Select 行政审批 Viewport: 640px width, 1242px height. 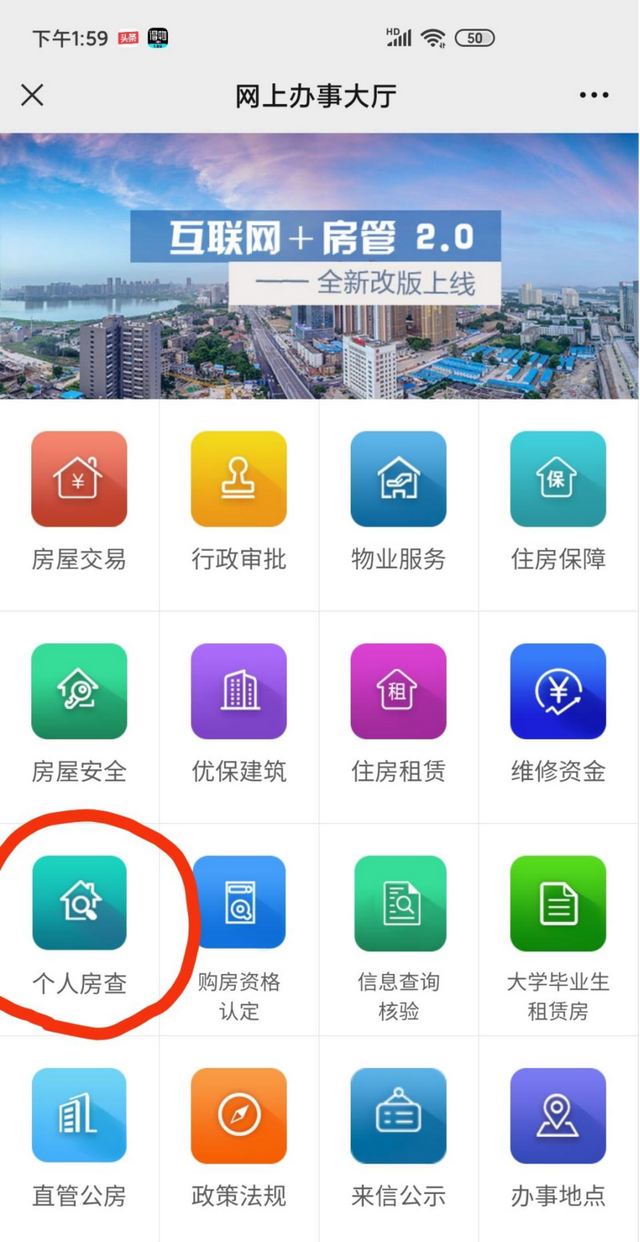[x=239, y=503]
